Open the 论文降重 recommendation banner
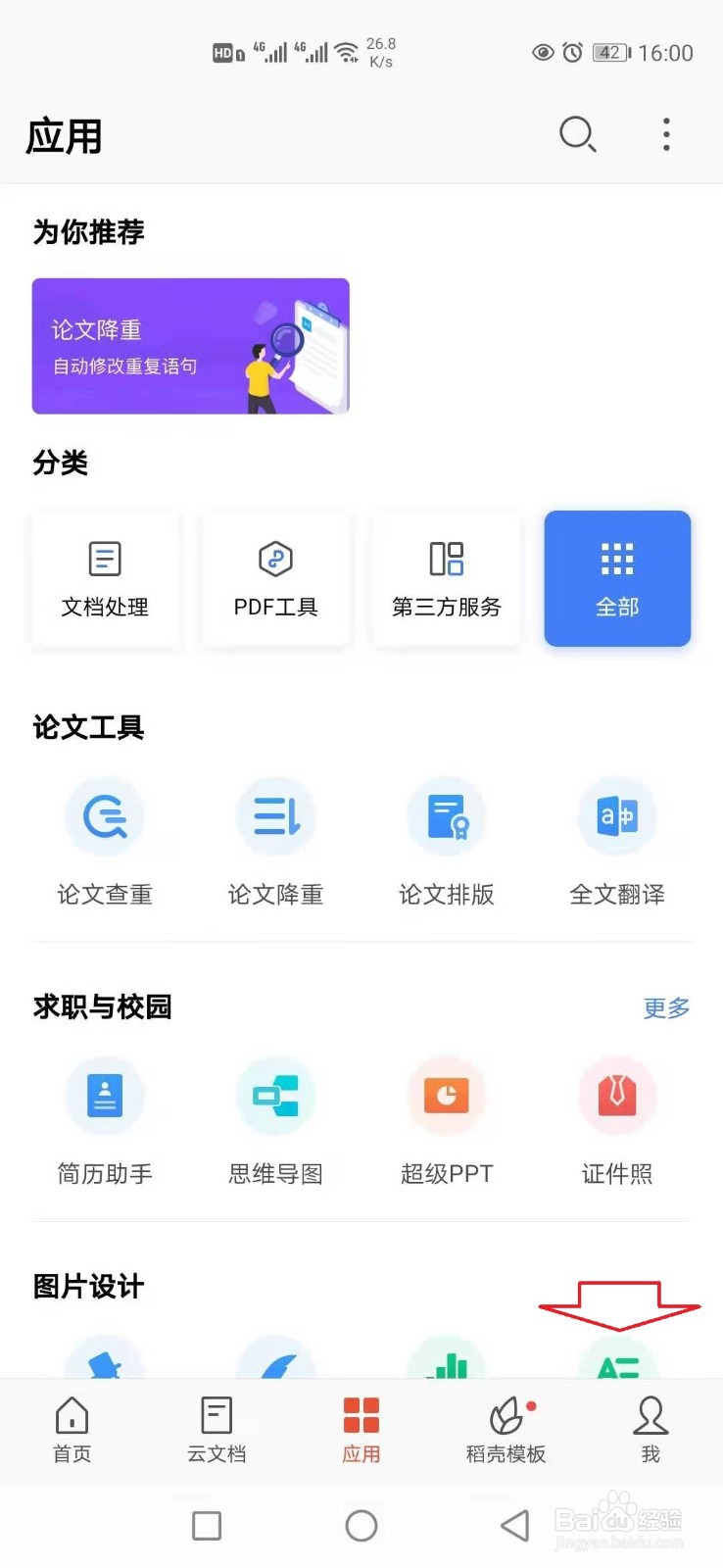Screen dimensions: 723x1568 click(x=191, y=346)
